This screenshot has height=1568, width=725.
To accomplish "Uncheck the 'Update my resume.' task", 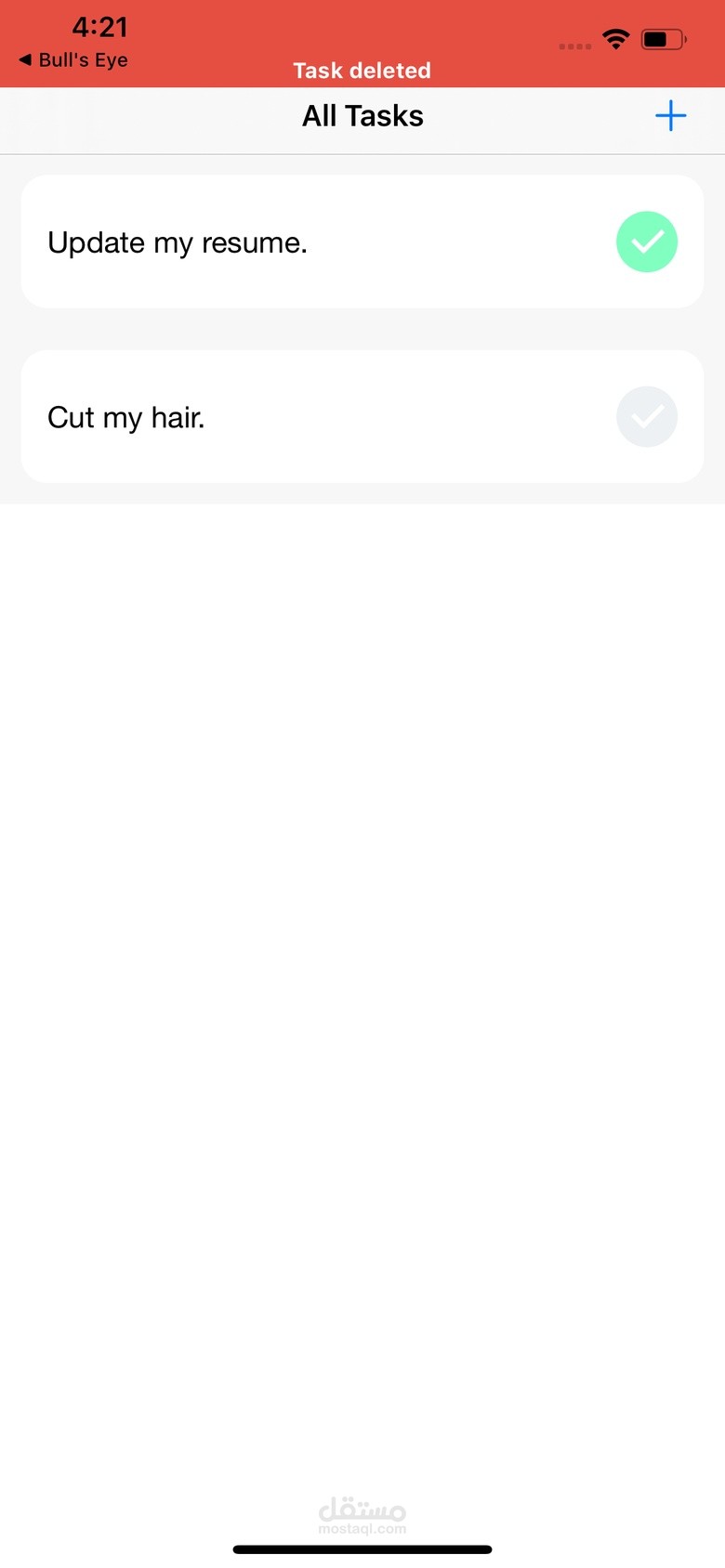I will point(647,242).
